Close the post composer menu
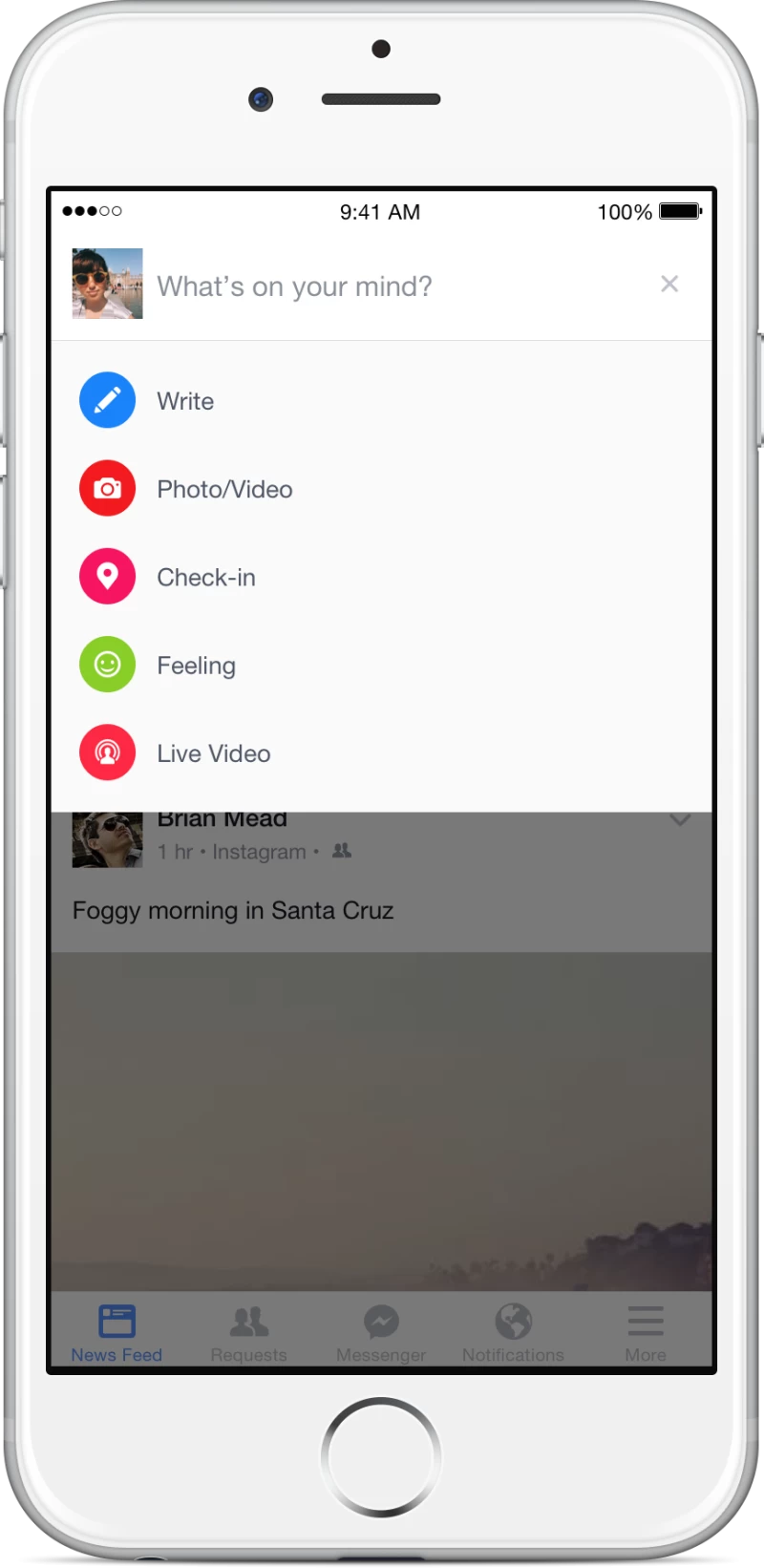 (x=669, y=284)
